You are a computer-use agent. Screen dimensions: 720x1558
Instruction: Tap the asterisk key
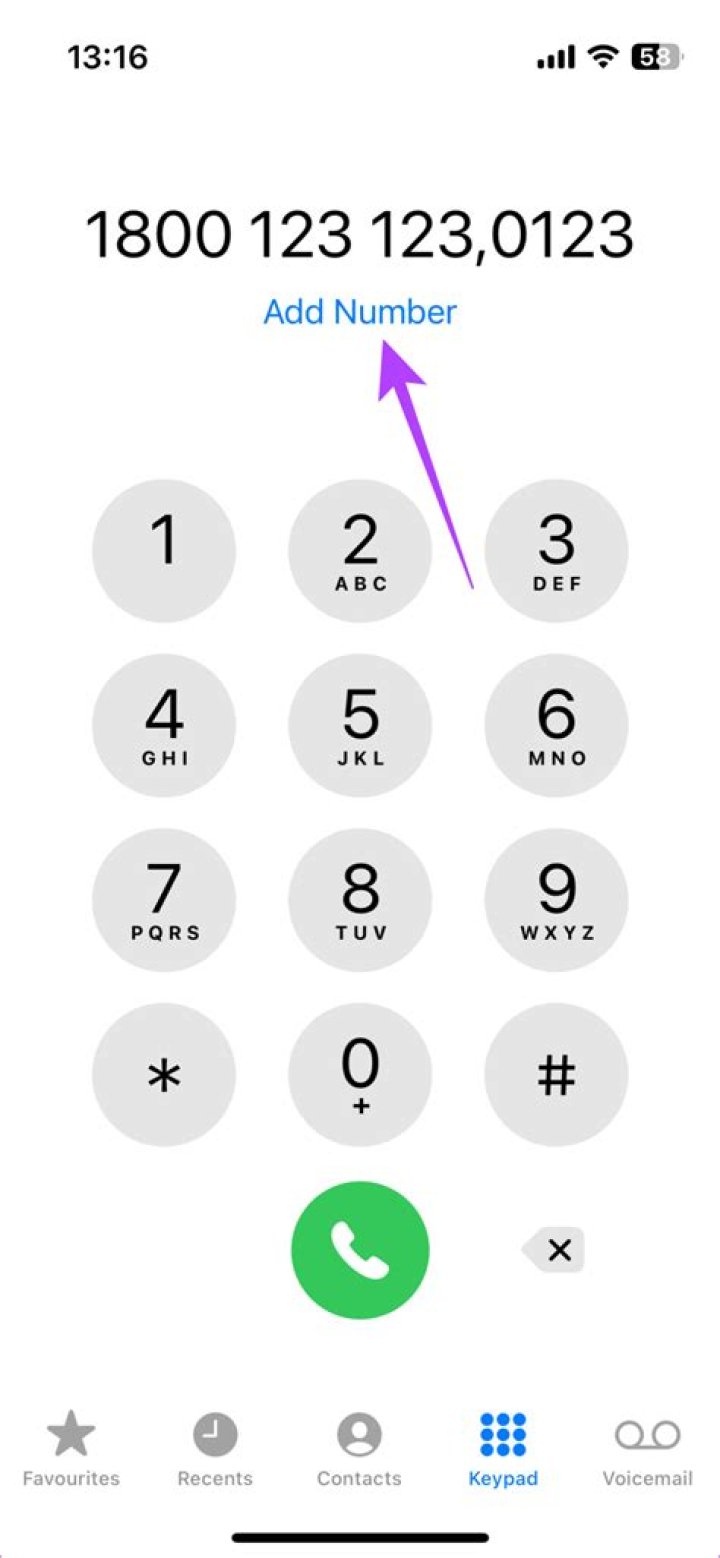point(164,1075)
